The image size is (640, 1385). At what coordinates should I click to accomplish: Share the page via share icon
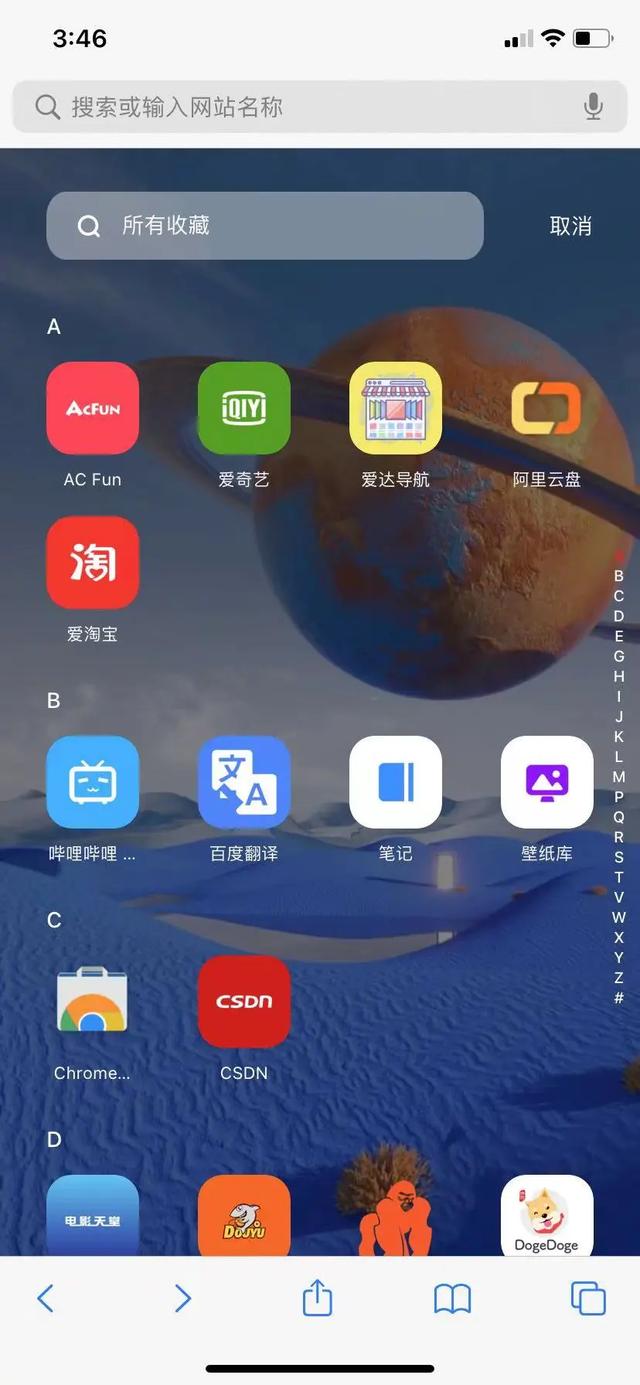click(317, 1297)
